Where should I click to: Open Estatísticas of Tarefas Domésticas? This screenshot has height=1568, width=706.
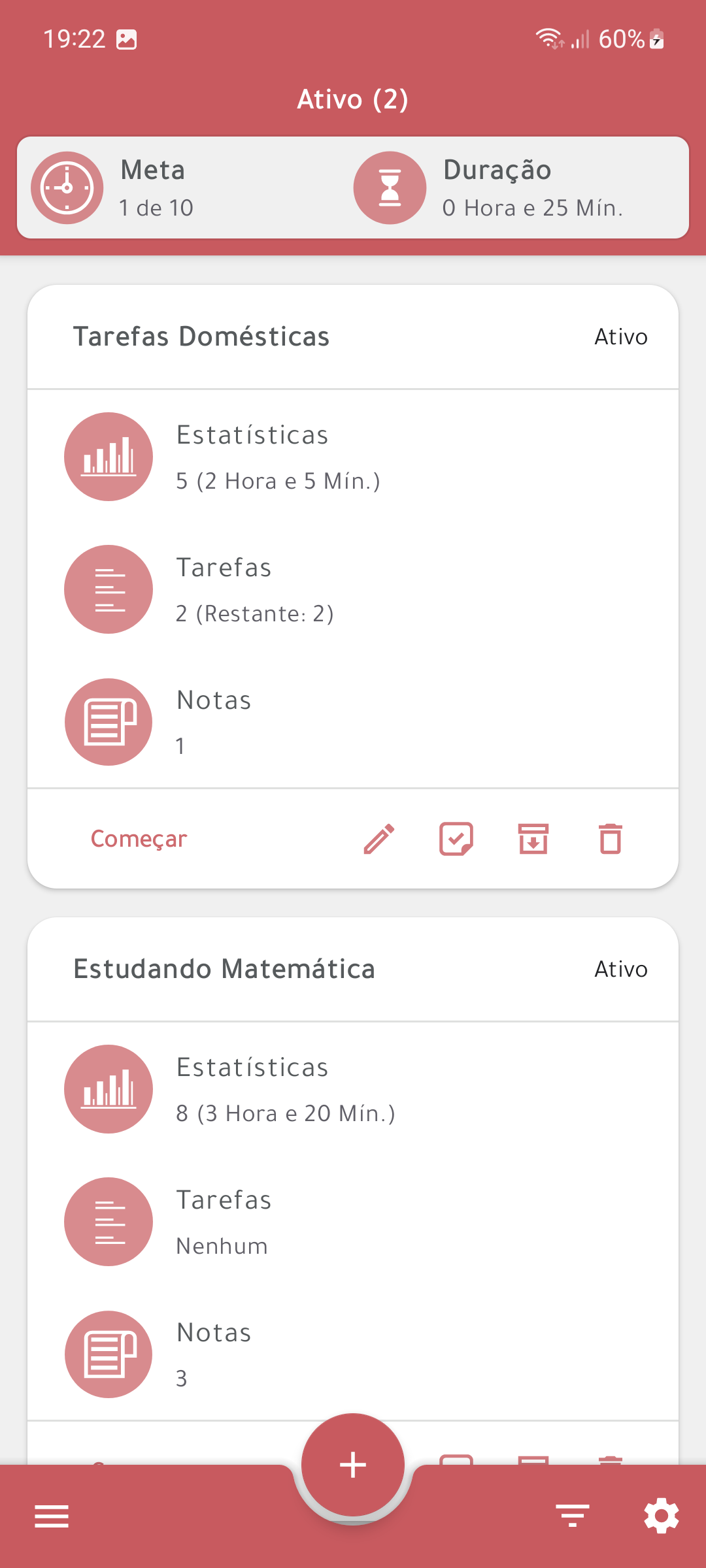pyautogui.click(x=353, y=457)
